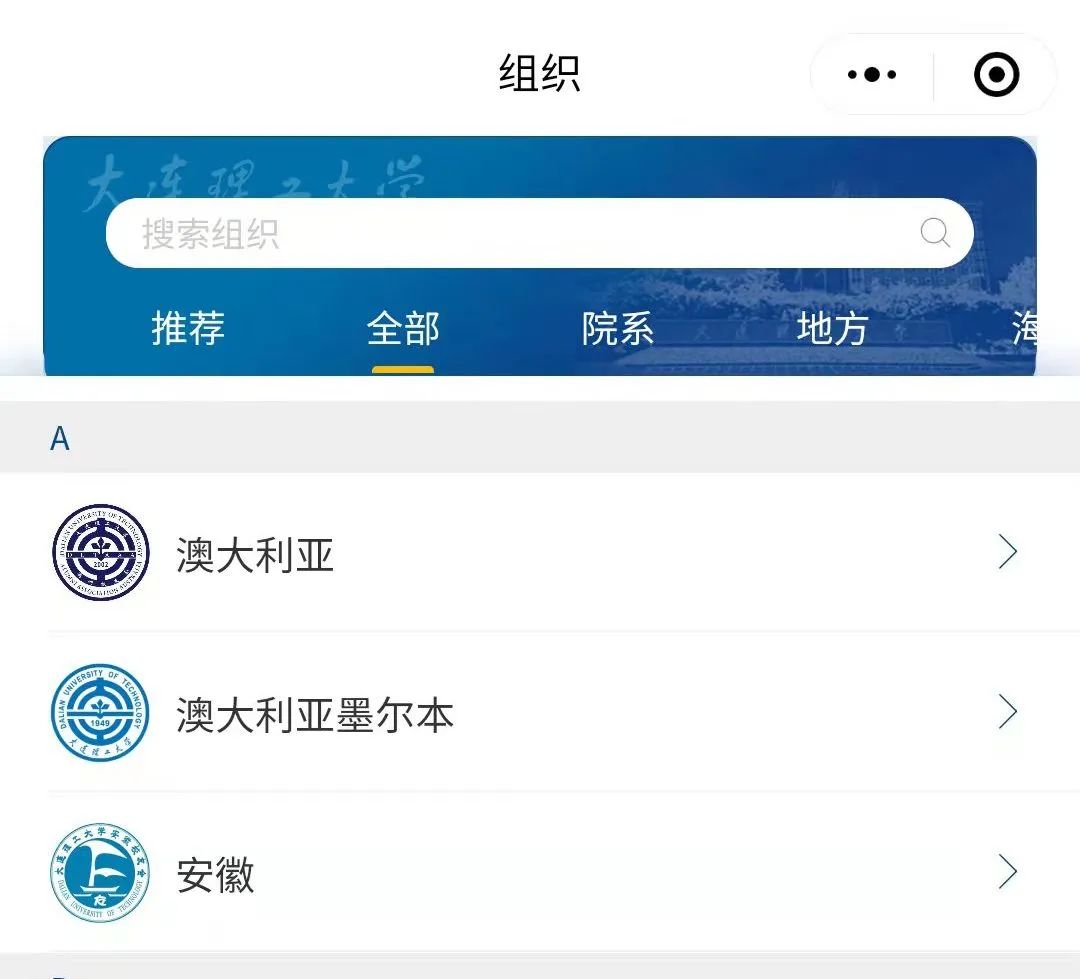Tap the 搜索组织 search field
Viewport: 1080px width, 979px height.
(x=520, y=234)
